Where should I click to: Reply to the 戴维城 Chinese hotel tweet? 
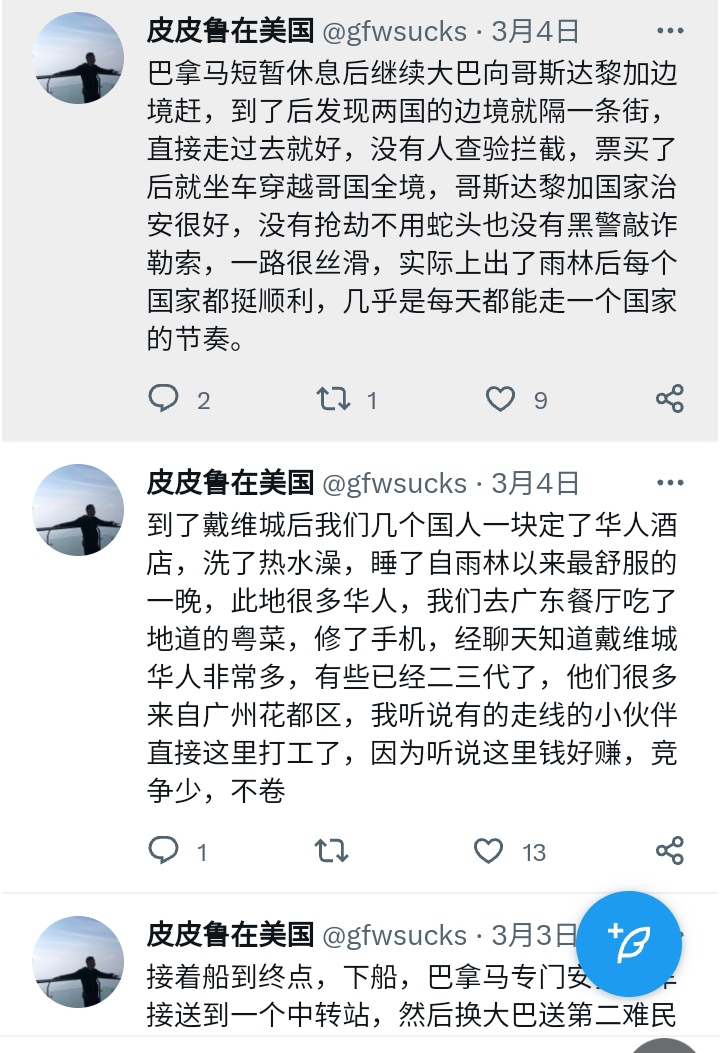click(163, 850)
